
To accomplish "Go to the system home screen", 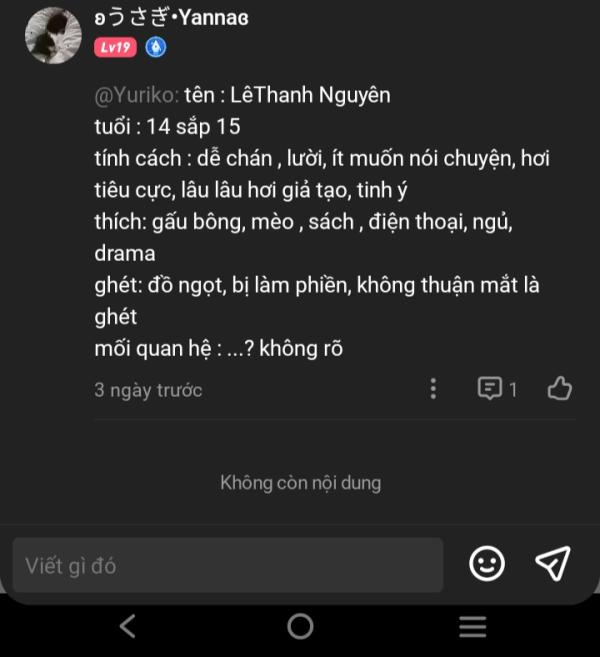I will pyautogui.click(x=300, y=627).
